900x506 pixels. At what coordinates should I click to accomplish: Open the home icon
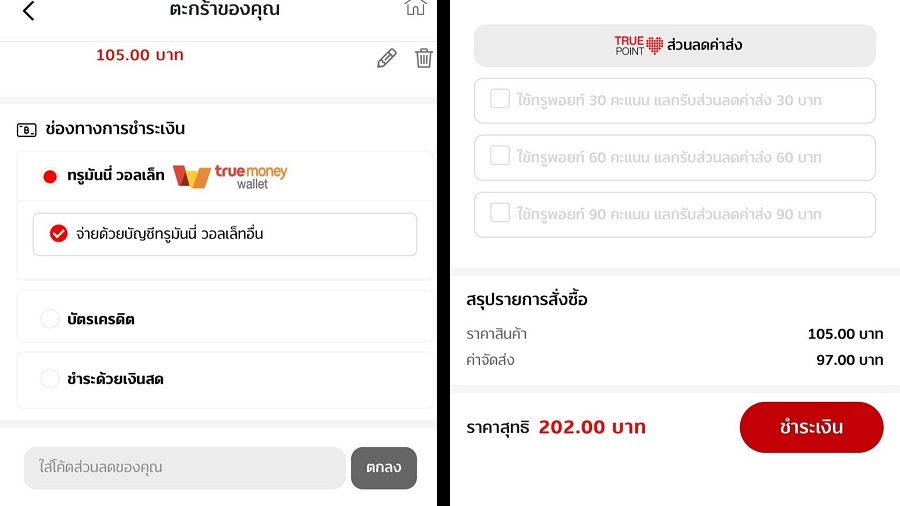415,8
